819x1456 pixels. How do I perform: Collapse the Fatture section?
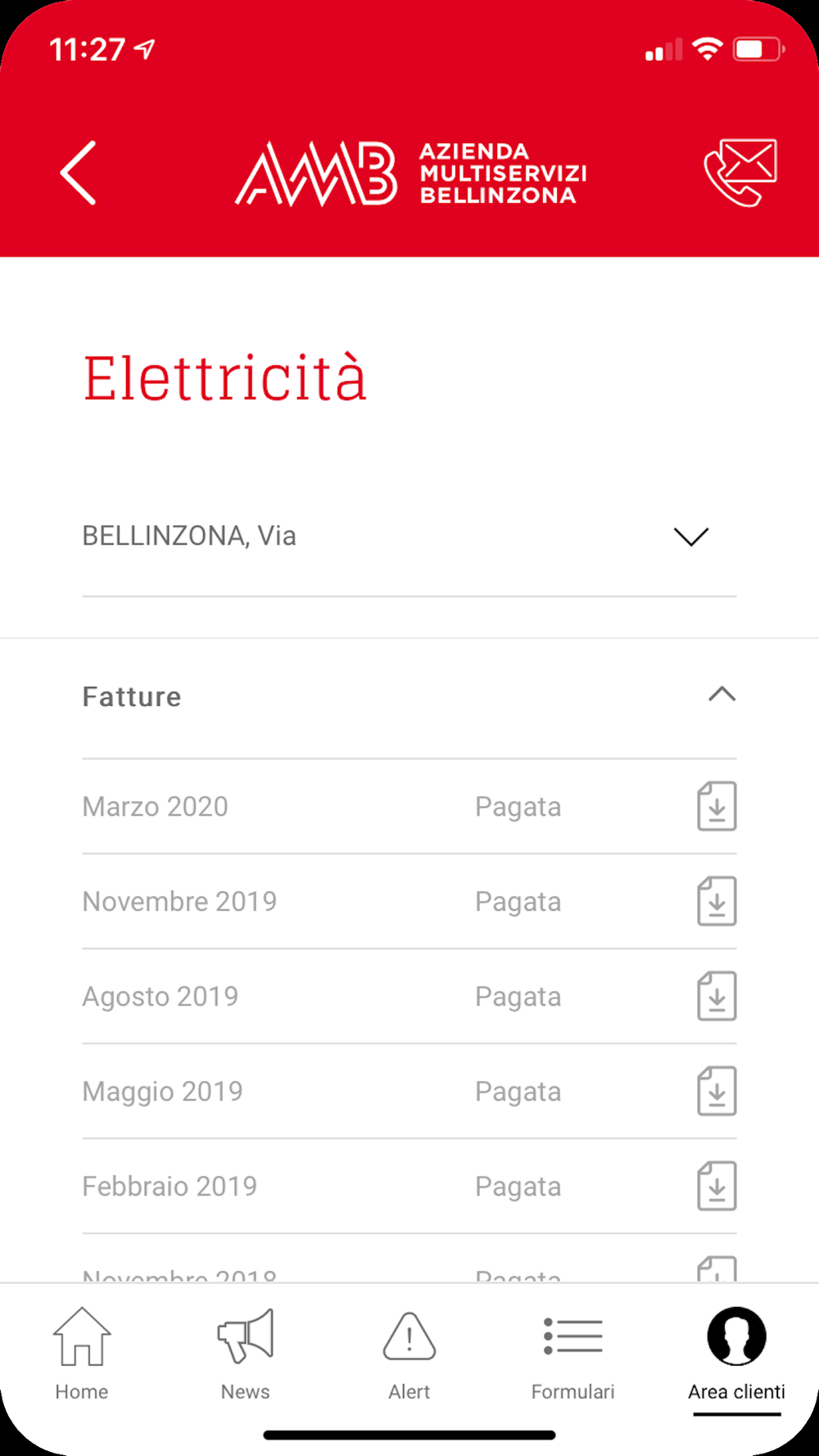coord(722,695)
